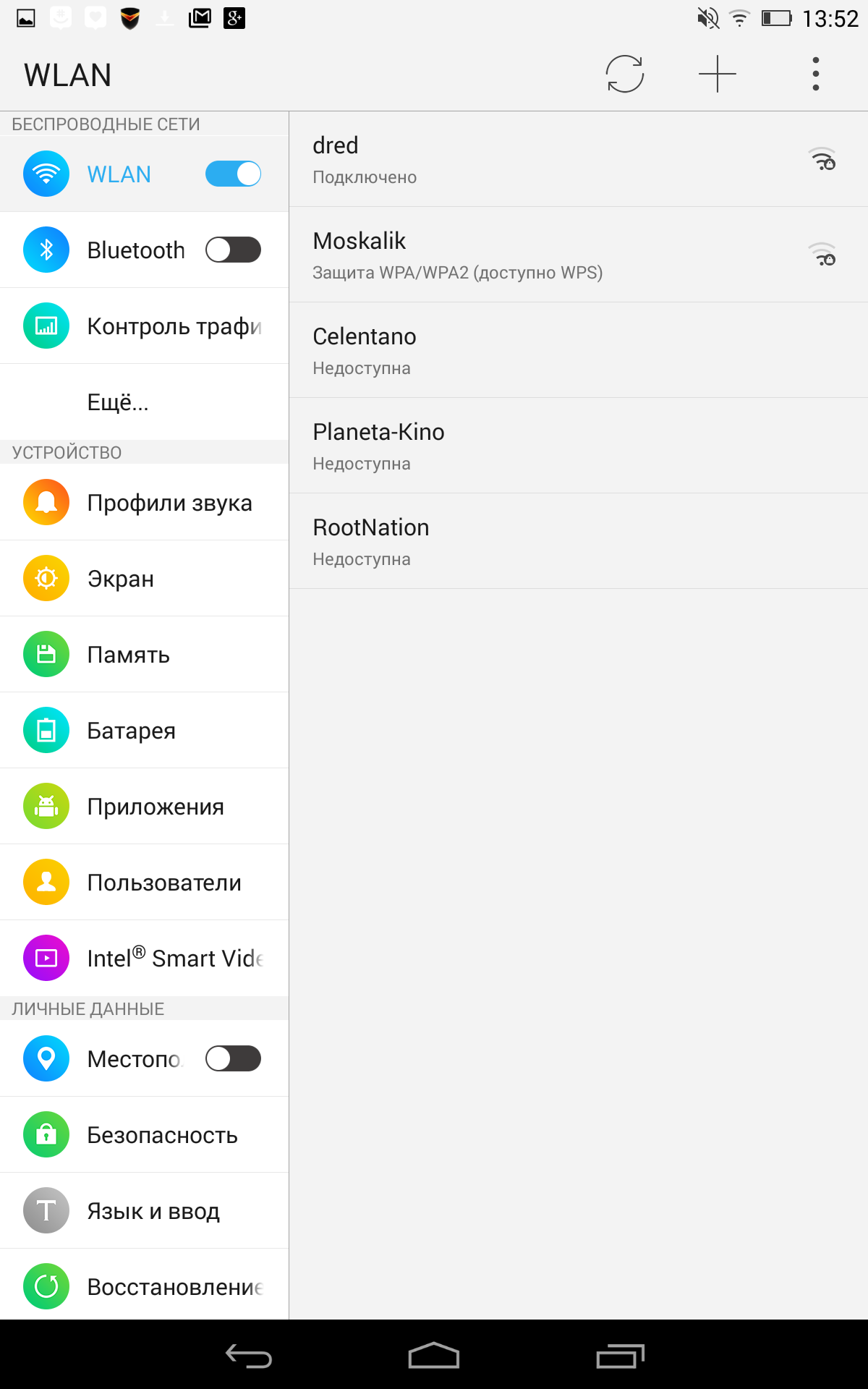Image resolution: width=868 pixels, height=1389 pixels.
Task: Open Профили звука settings
Action: click(x=145, y=502)
